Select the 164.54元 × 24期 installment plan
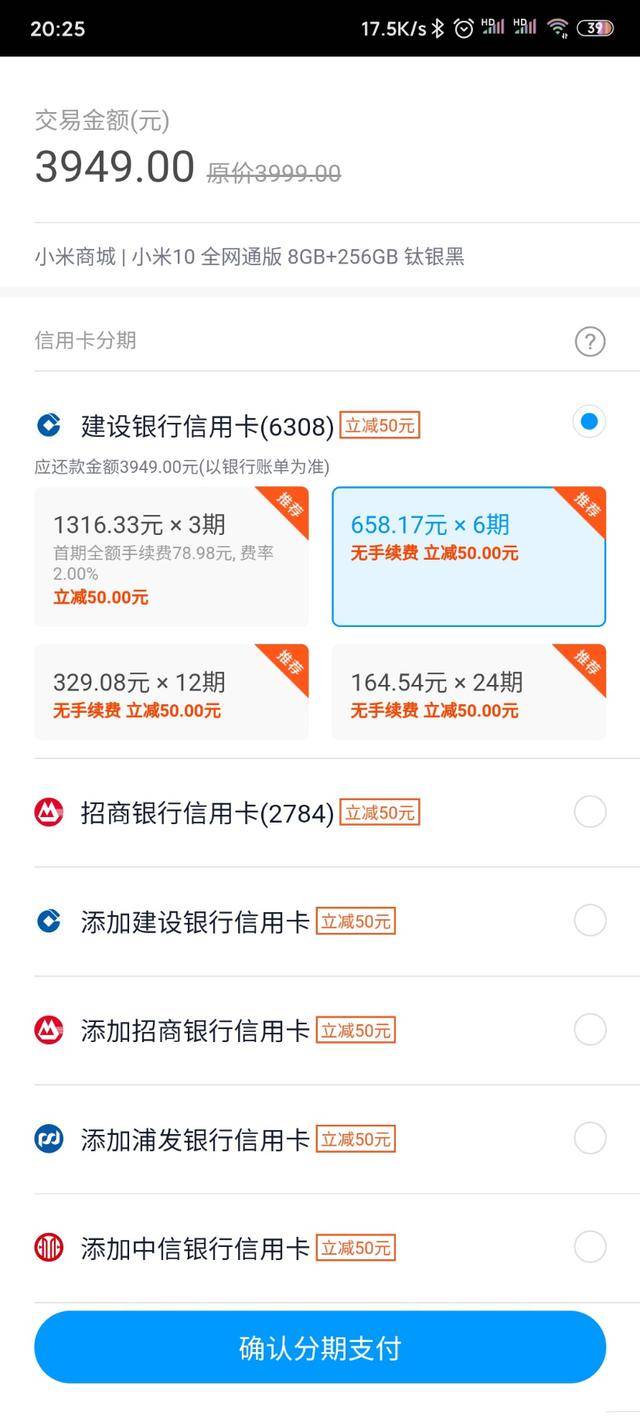 468,692
